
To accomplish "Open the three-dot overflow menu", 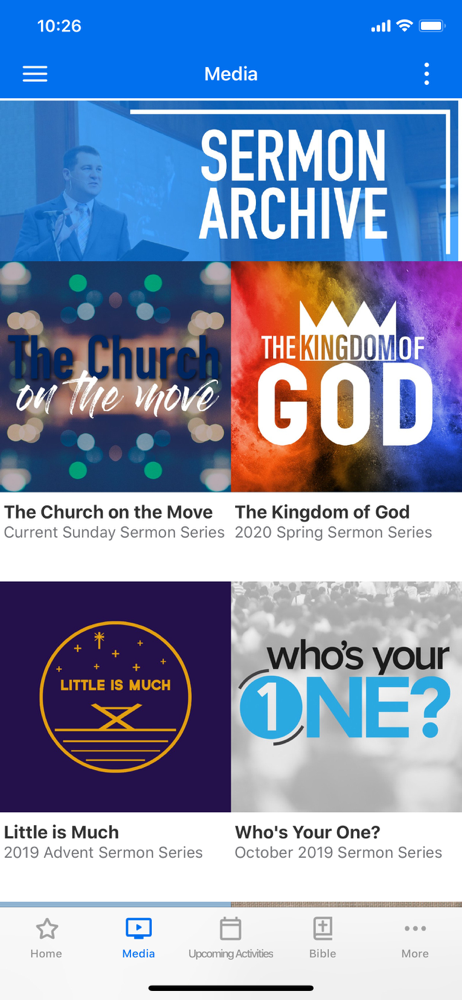I will click(426, 74).
